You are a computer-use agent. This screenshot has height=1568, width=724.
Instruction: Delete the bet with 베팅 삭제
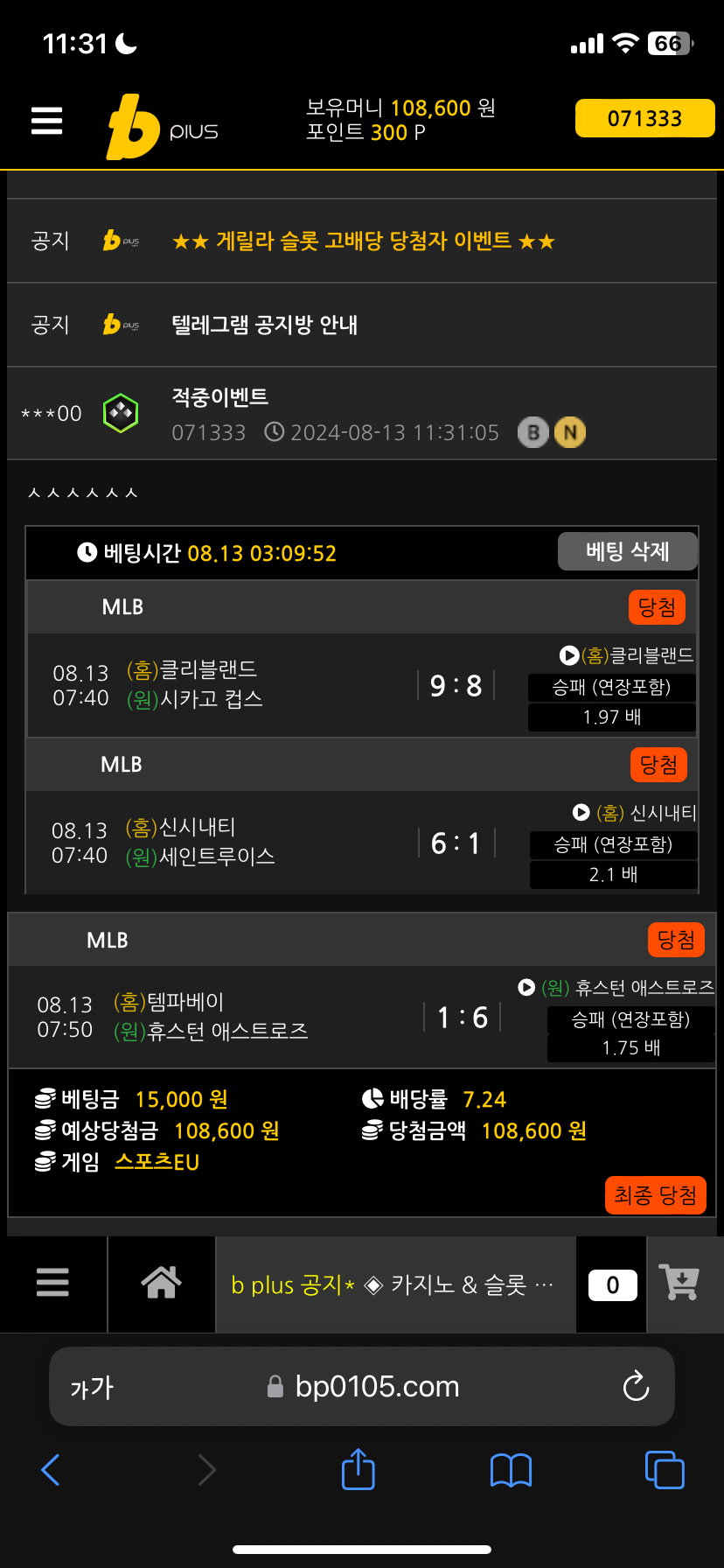pos(627,551)
